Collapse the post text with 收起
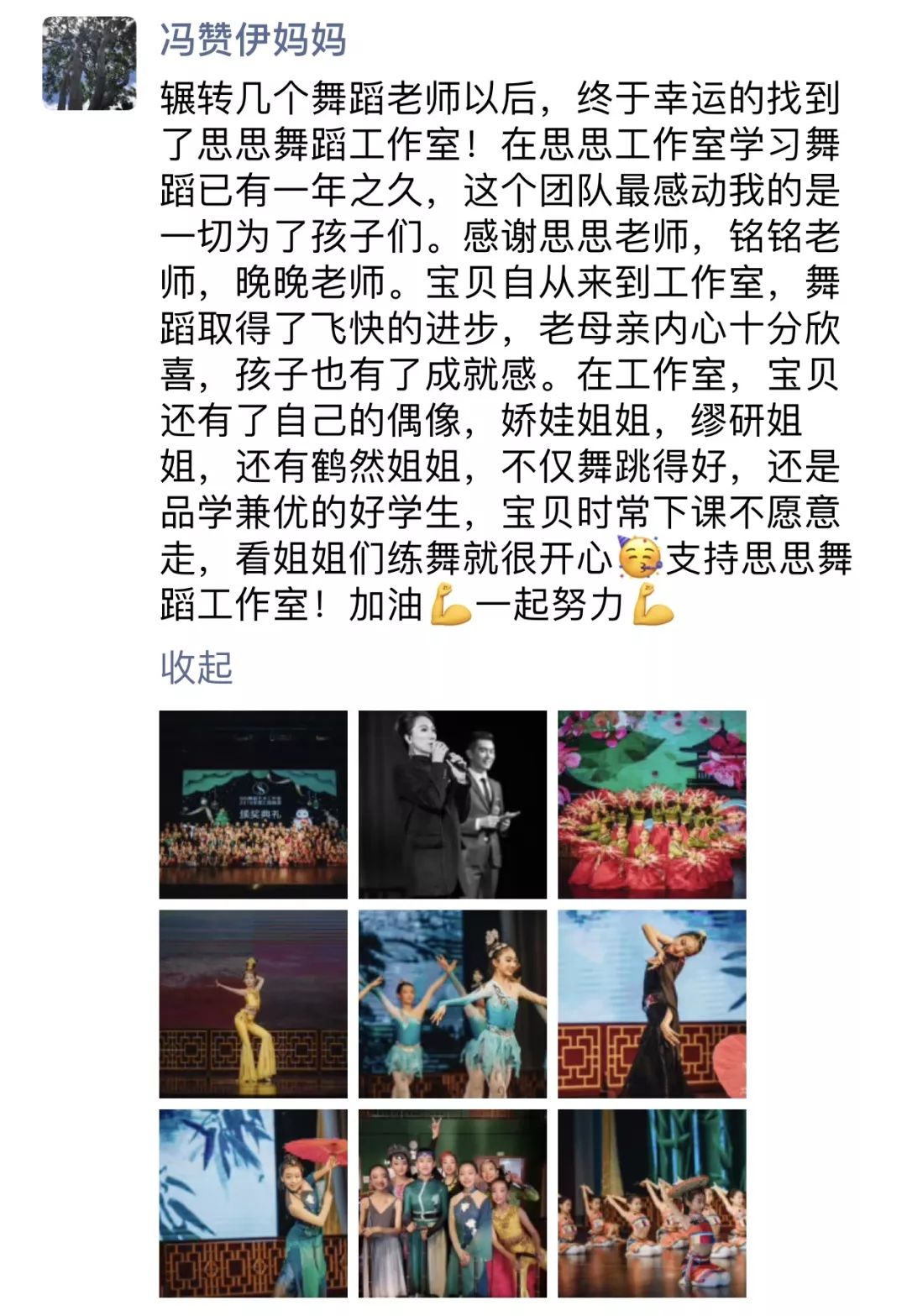 coord(196,668)
